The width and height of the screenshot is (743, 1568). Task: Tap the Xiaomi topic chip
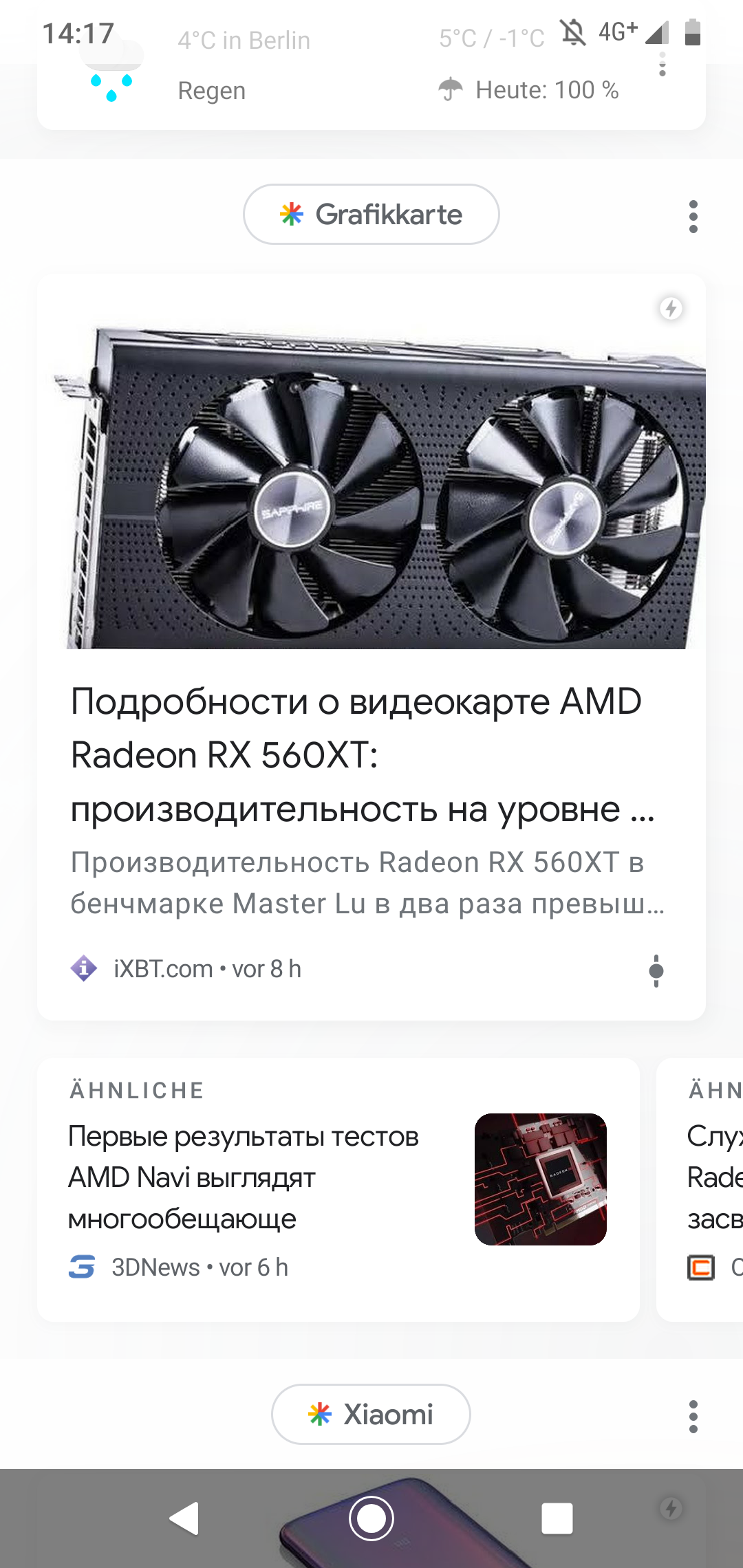click(371, 1415)
